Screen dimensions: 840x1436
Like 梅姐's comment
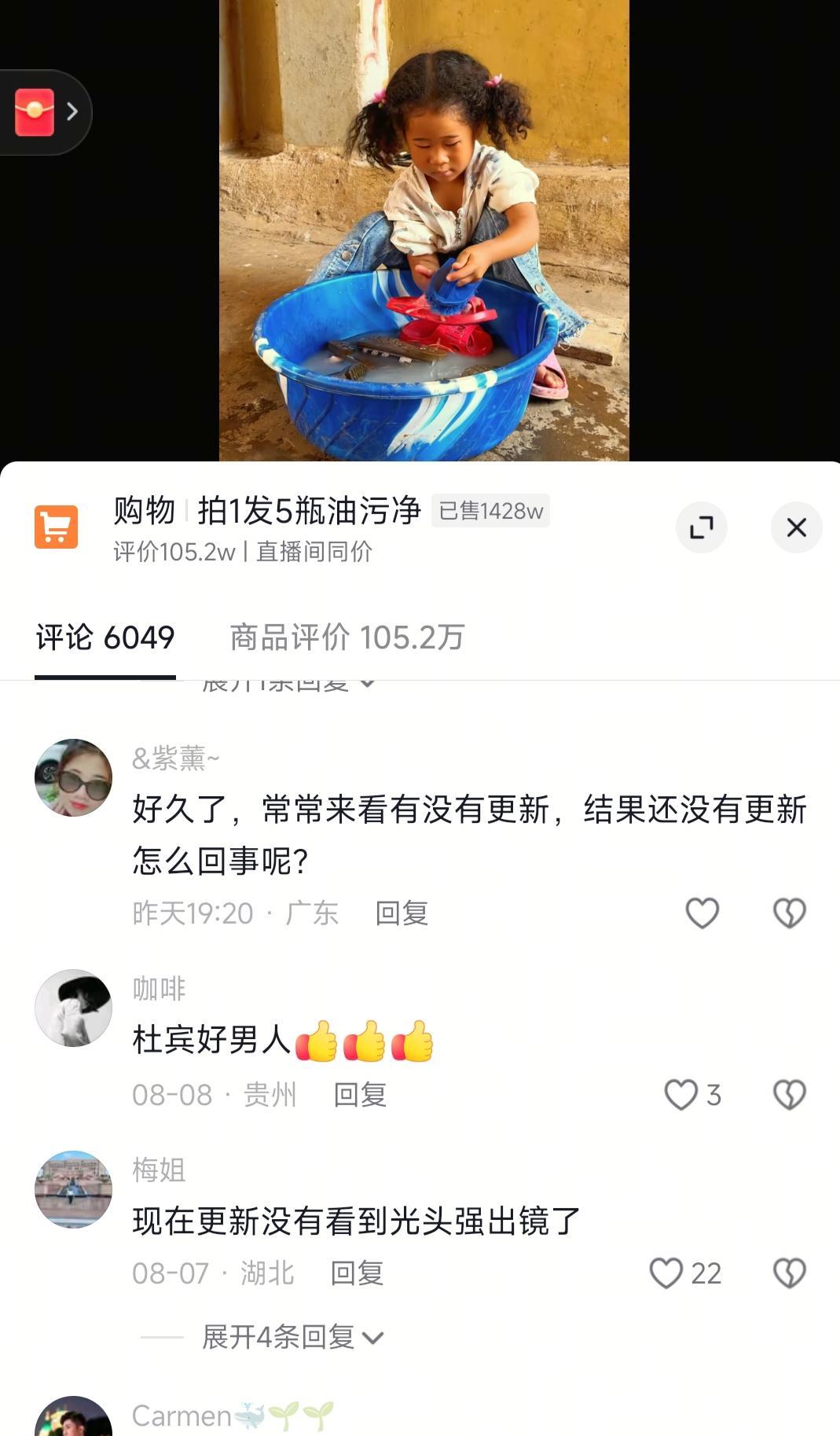pos(666,1273)
